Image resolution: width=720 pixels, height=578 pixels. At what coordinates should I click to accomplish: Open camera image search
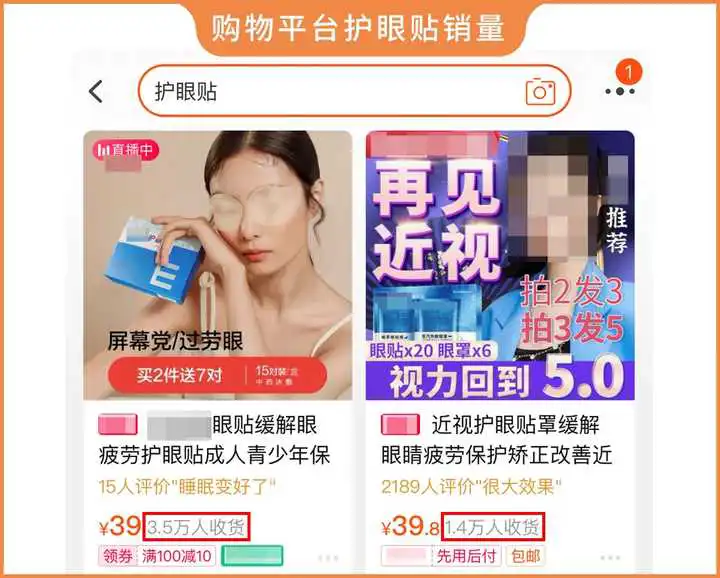[x=540, y=92]
